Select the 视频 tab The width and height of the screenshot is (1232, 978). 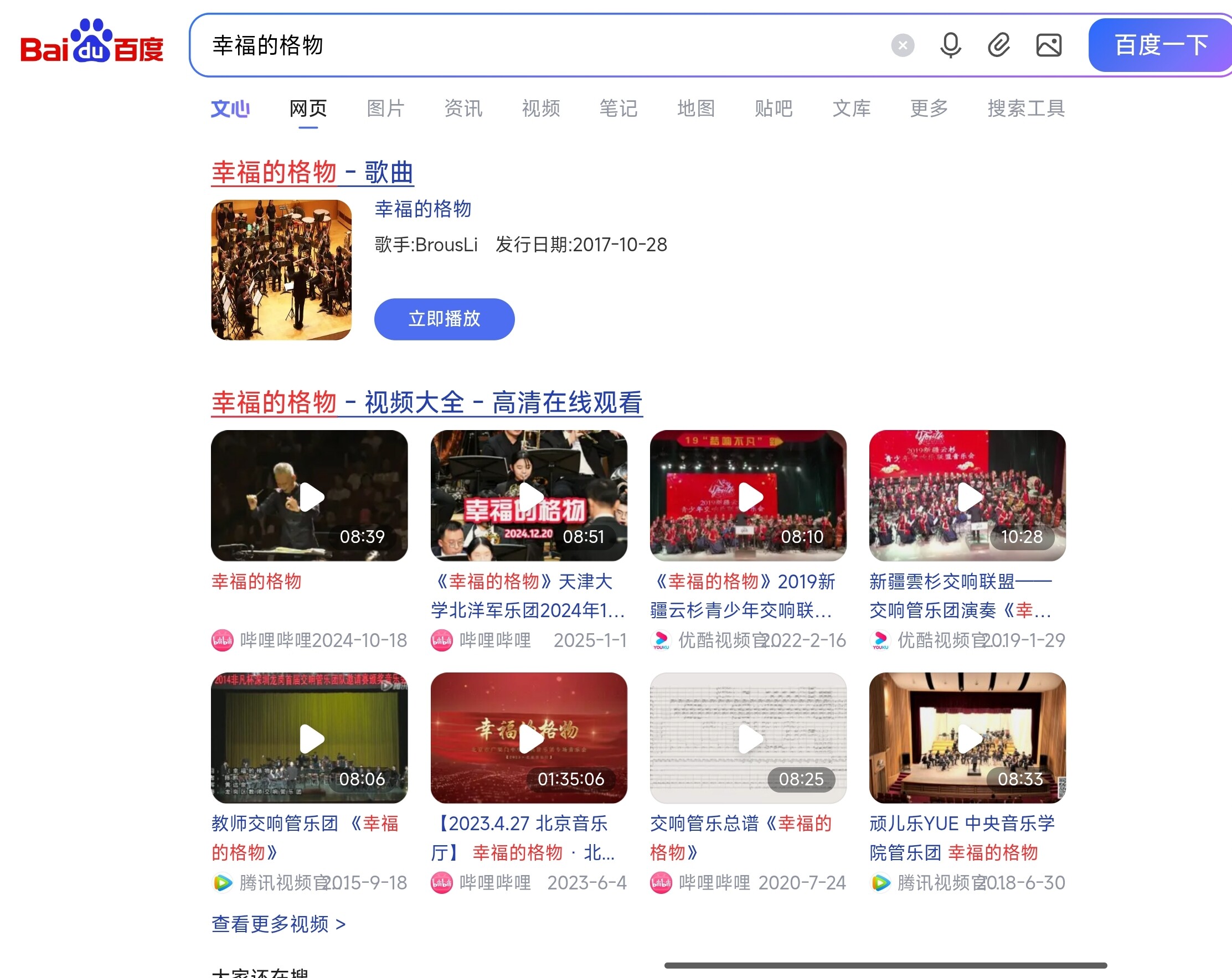(541, 108)
